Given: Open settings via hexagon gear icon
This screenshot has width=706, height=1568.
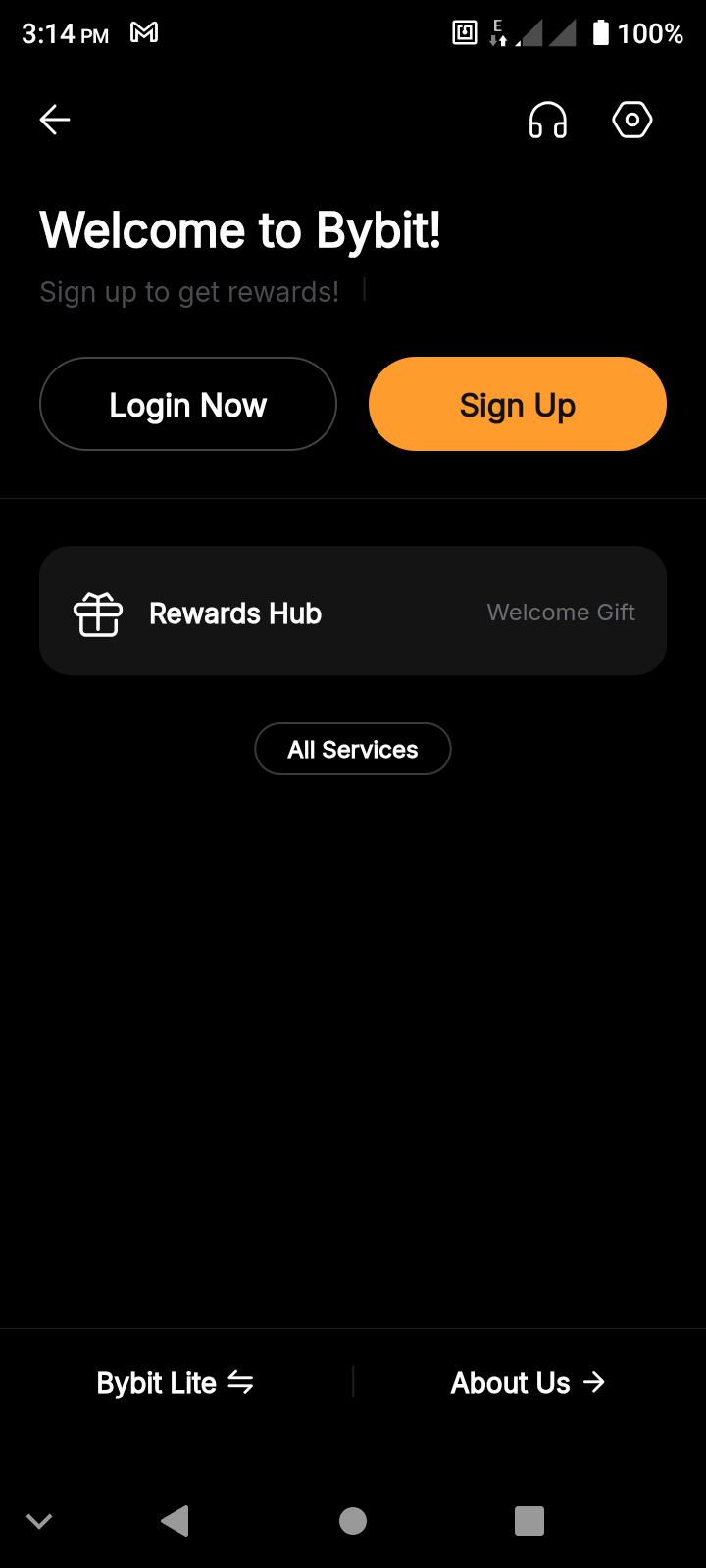Looking at the screenshot, I should tap(631, 120).
